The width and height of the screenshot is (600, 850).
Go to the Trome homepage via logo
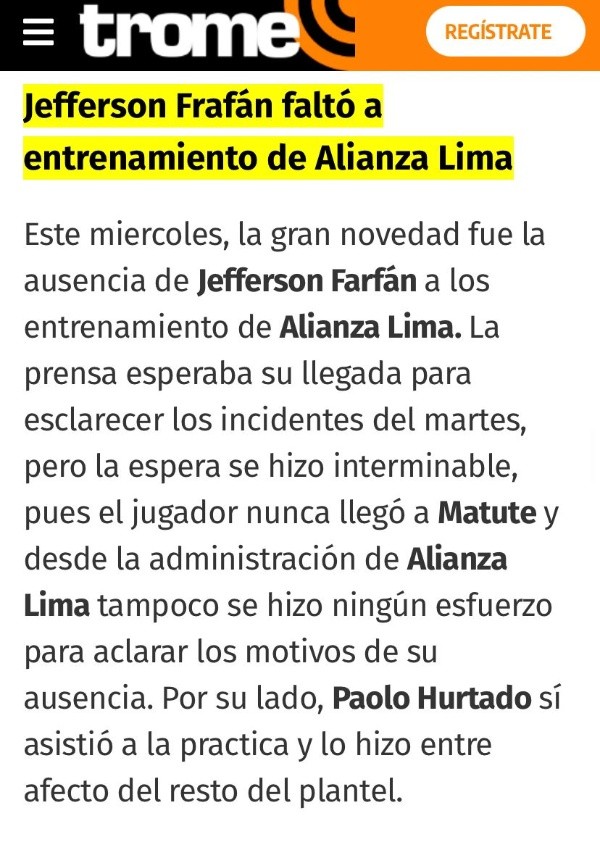click(x=215, y=31)
